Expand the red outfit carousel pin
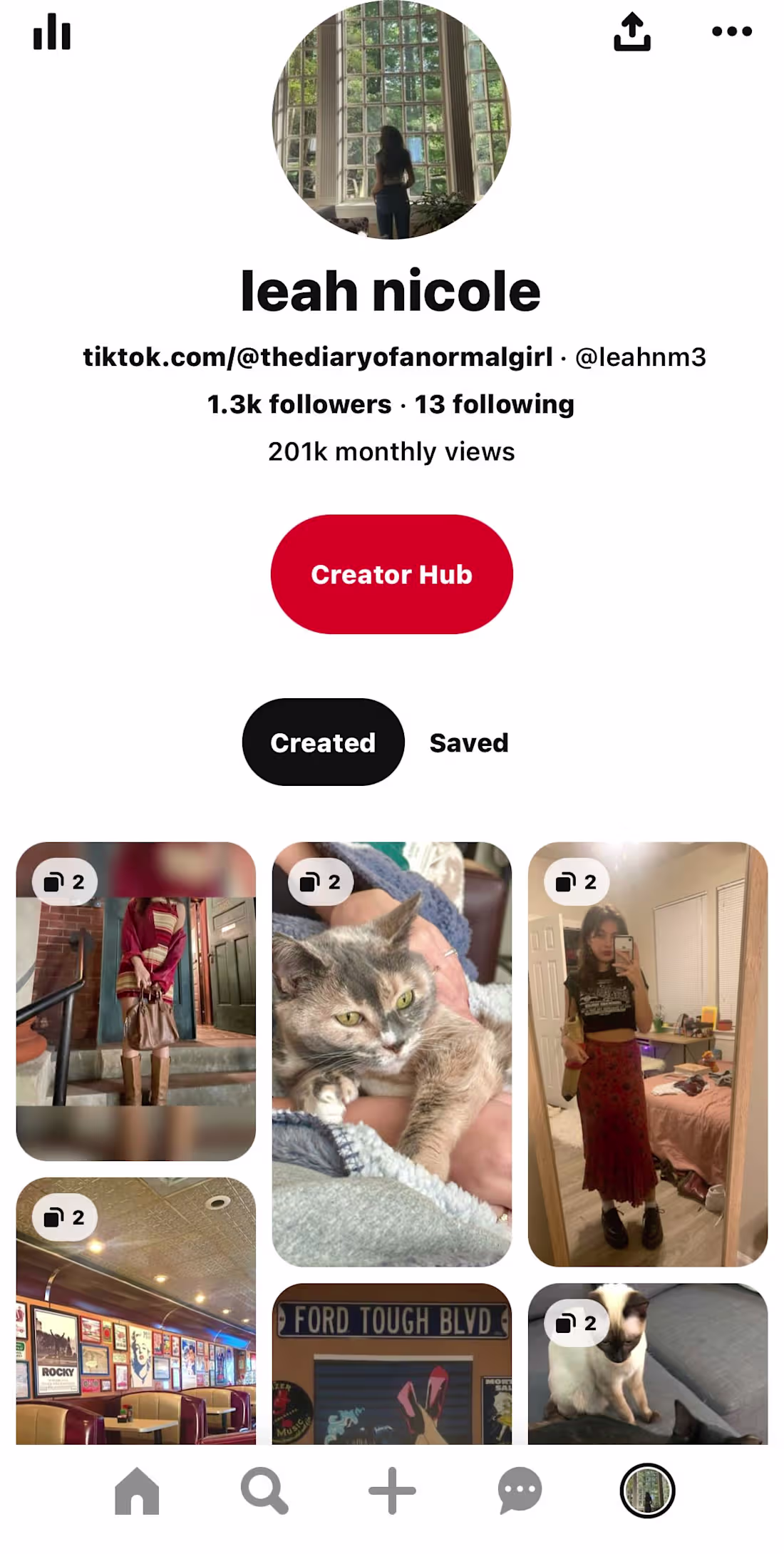784x1554 pixels. [x=63, y=881]
